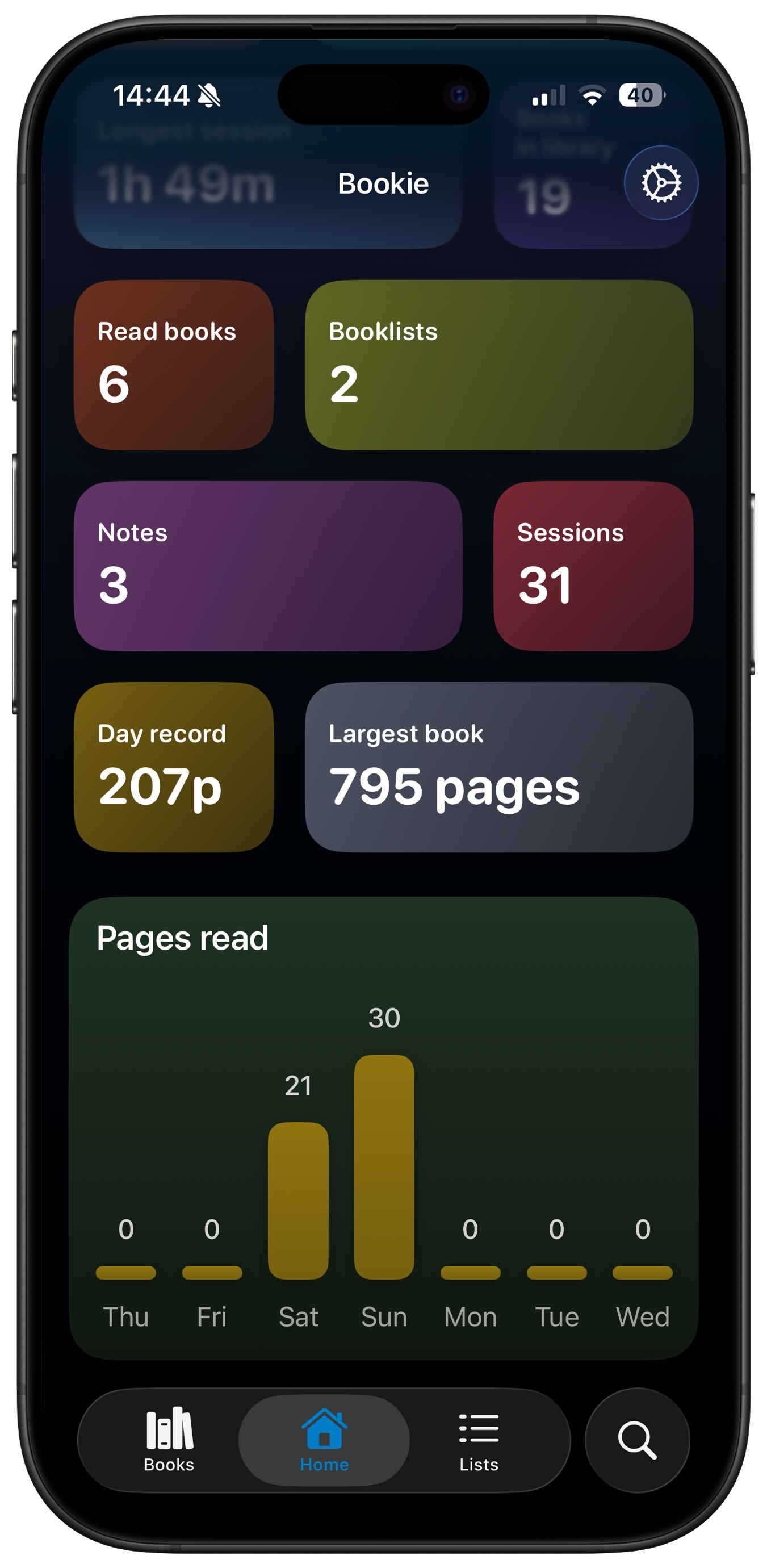
Task: Open the Booklists card
Action: point(498,365)
